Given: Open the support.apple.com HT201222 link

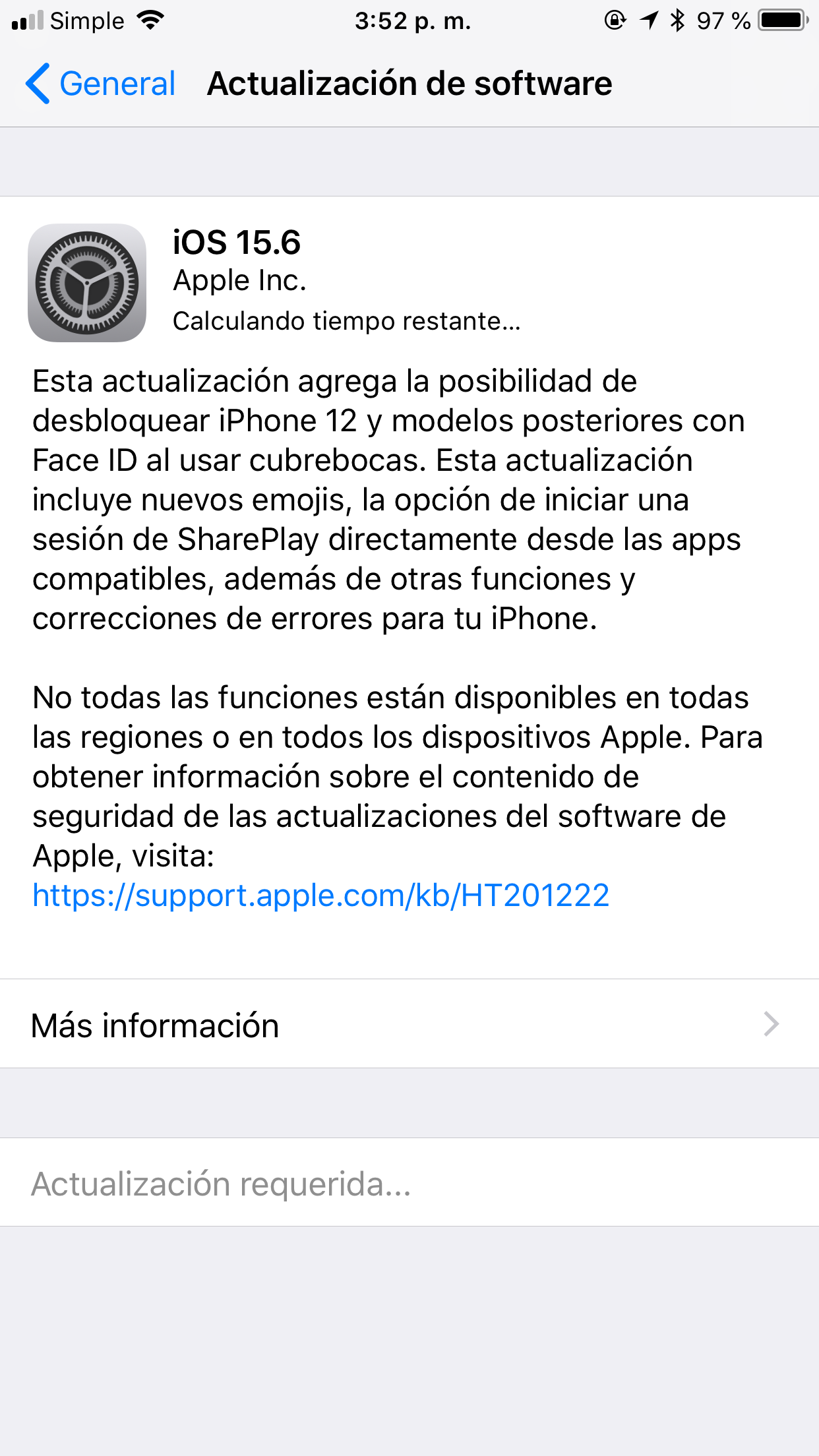Looking at the screenshot, I should [321, 895].
